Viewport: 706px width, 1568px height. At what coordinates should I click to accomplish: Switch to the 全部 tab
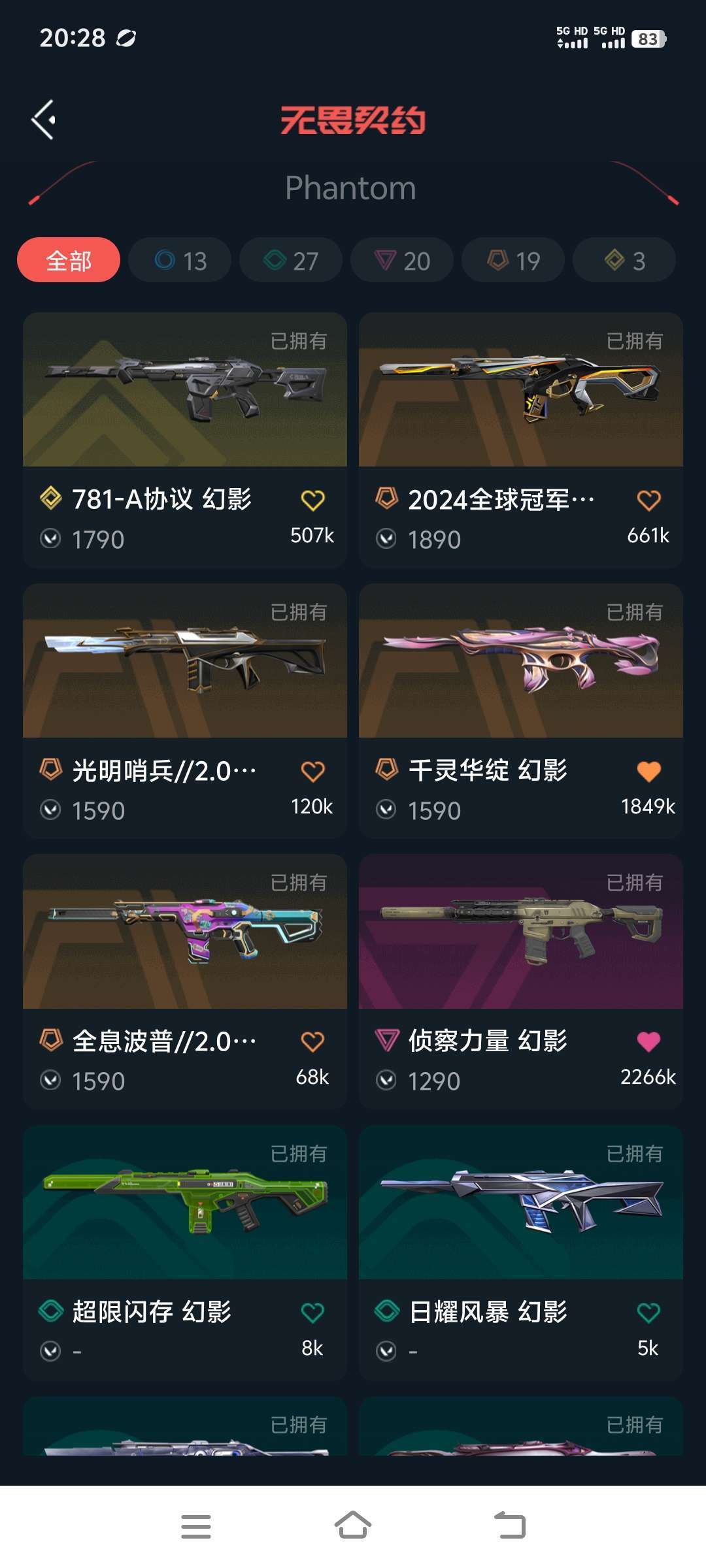(x=69, y=259)
